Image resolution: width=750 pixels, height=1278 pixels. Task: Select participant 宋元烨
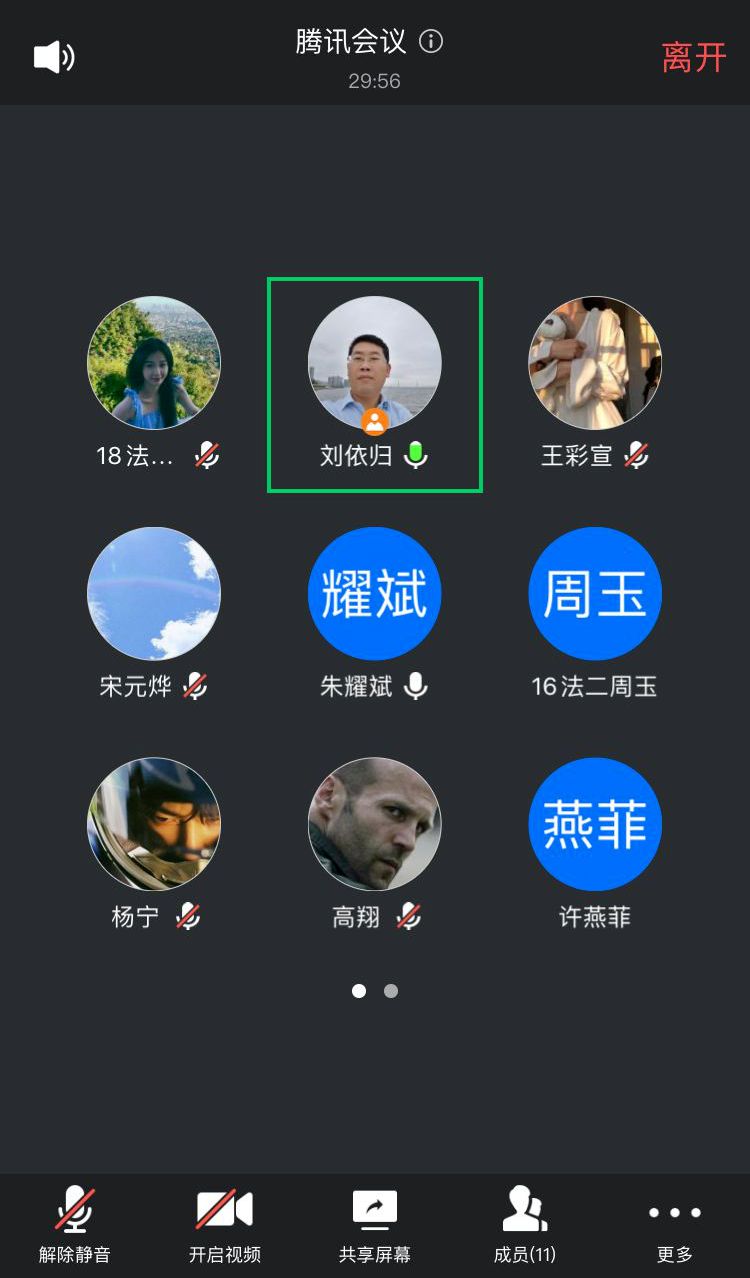click(x=154, y=594)
